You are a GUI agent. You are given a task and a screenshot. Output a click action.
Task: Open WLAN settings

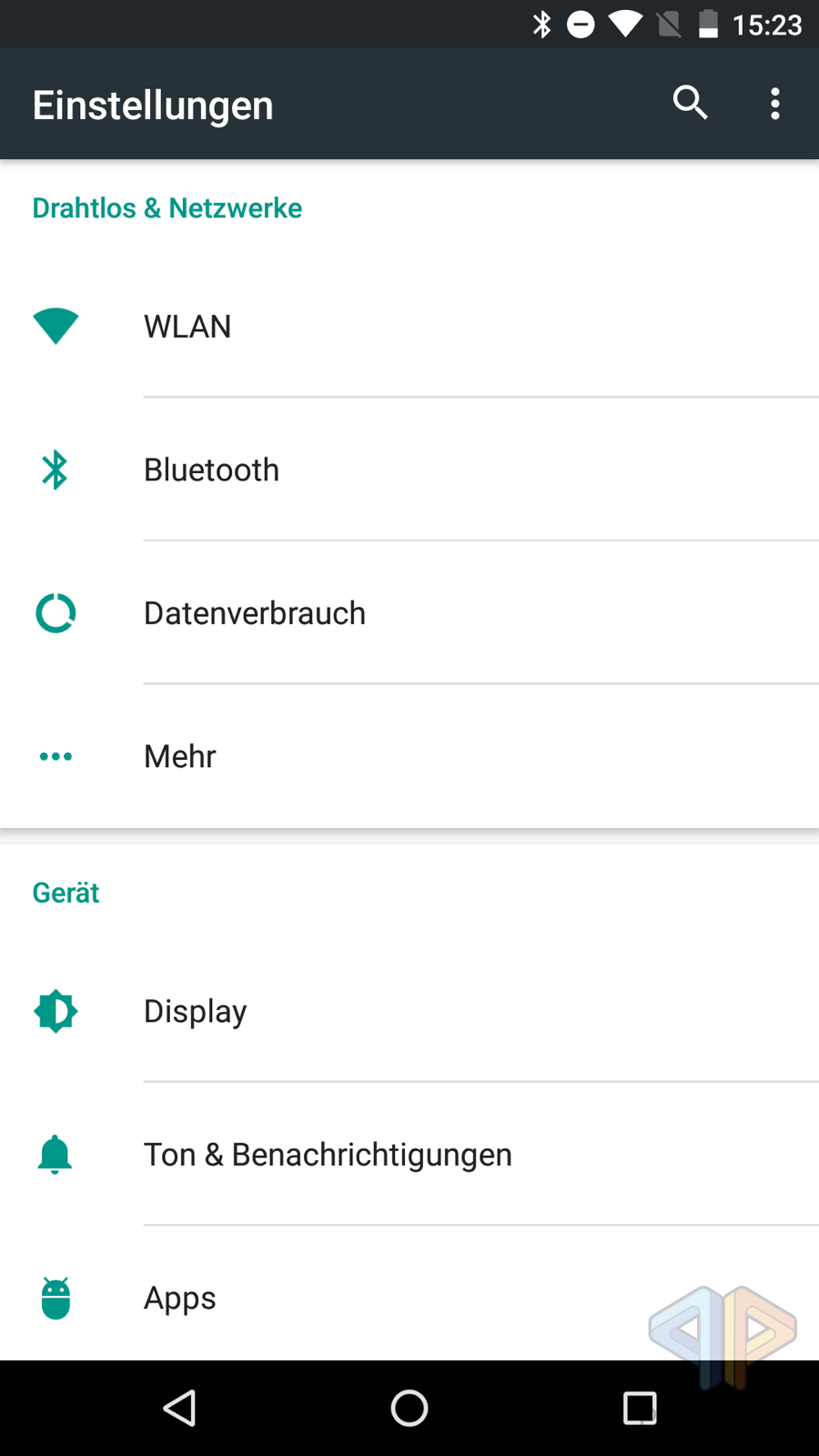click(409, 326)
